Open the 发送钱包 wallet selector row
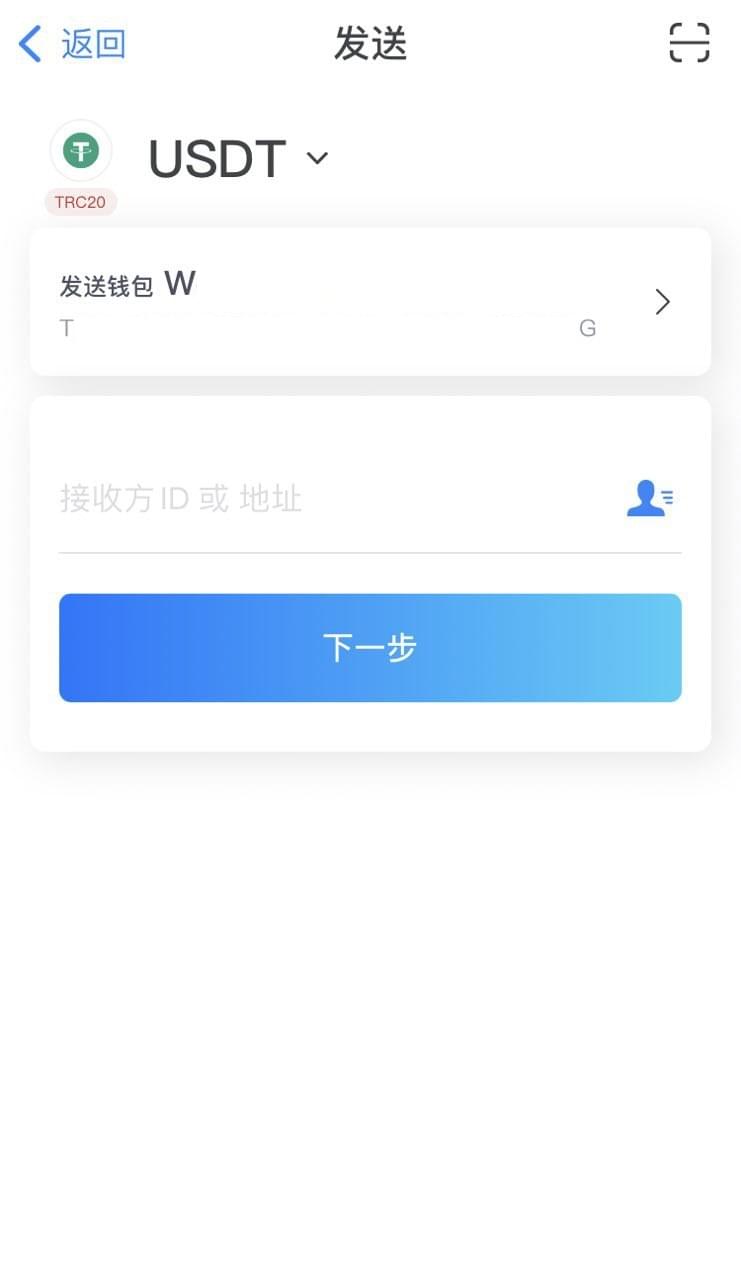Screen dimensions: 741x1280 370,302
